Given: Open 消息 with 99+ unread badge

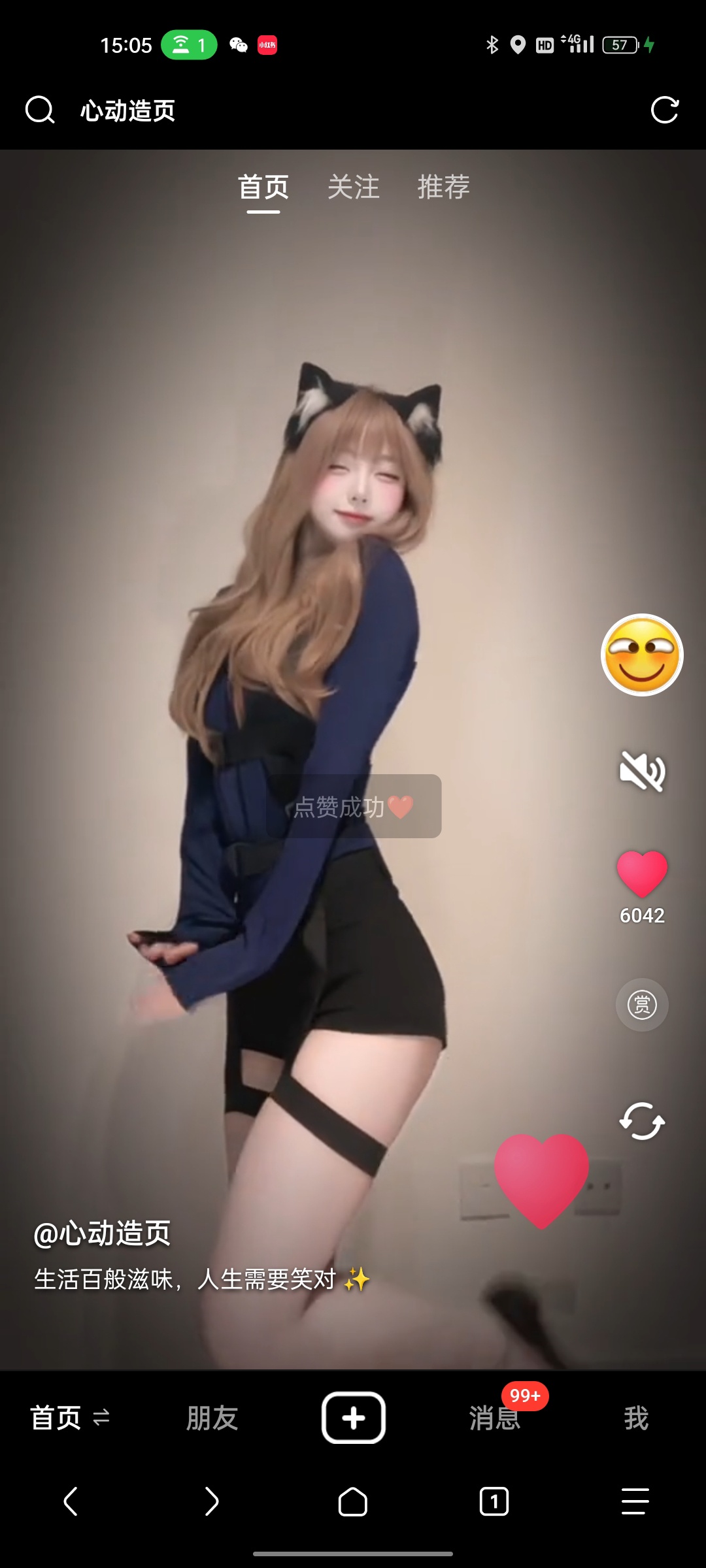Looking at the screenshot, I should pyautogui.click(x=495, y=1418).
